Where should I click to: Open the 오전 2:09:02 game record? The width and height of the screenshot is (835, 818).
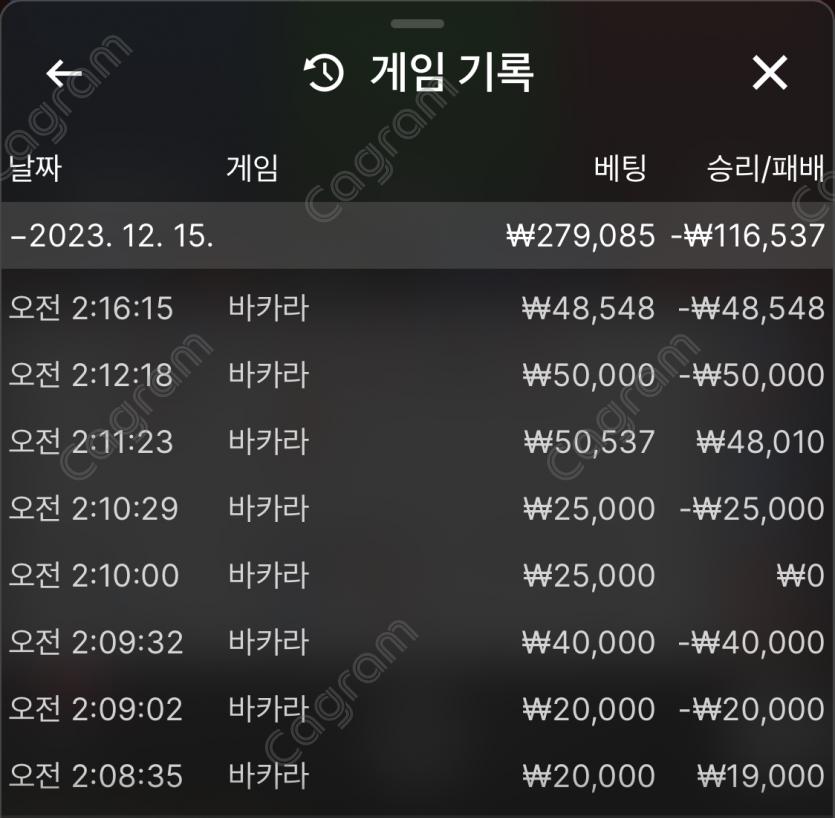pyautogui.click(x=417, y=709)
